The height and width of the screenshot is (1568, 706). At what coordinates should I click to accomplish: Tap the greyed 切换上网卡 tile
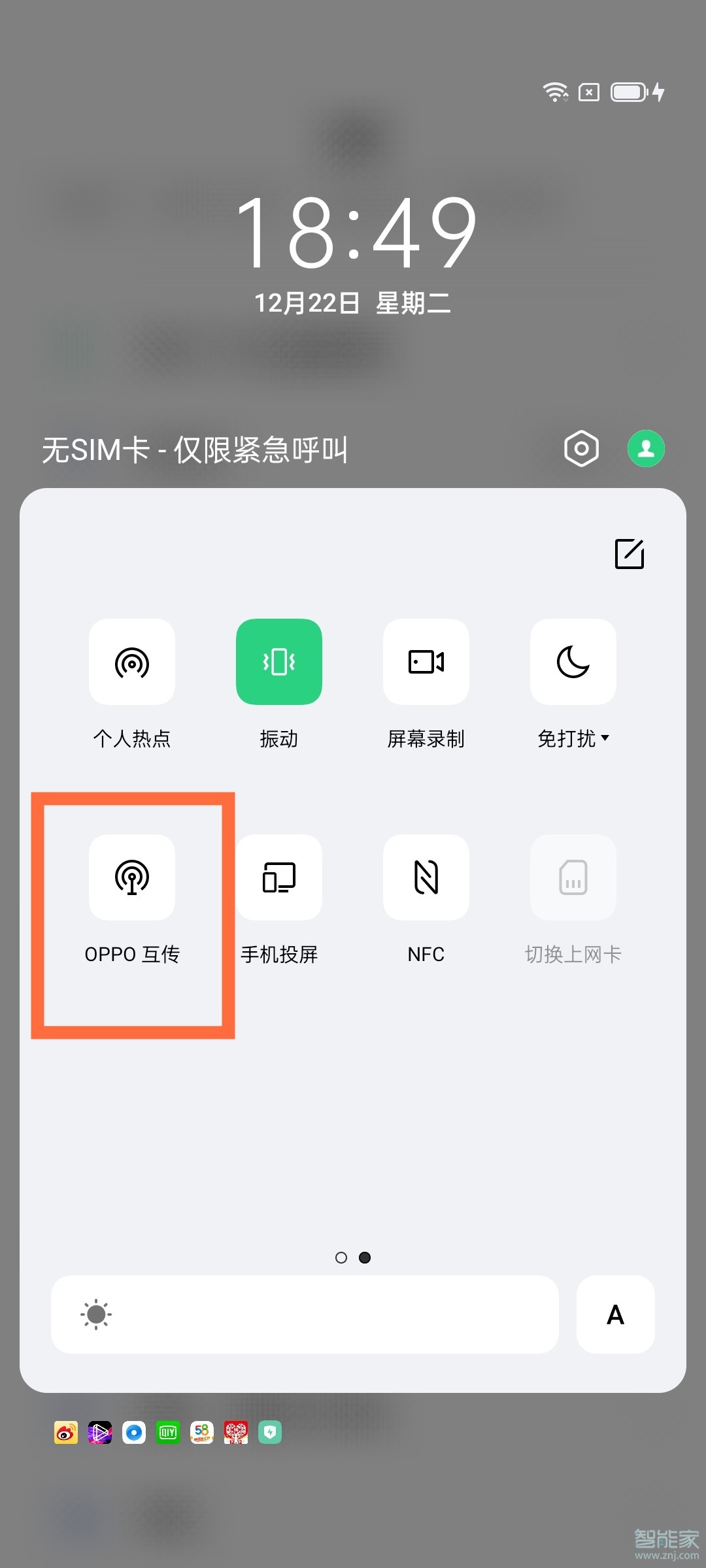click(x=573, y=877)
